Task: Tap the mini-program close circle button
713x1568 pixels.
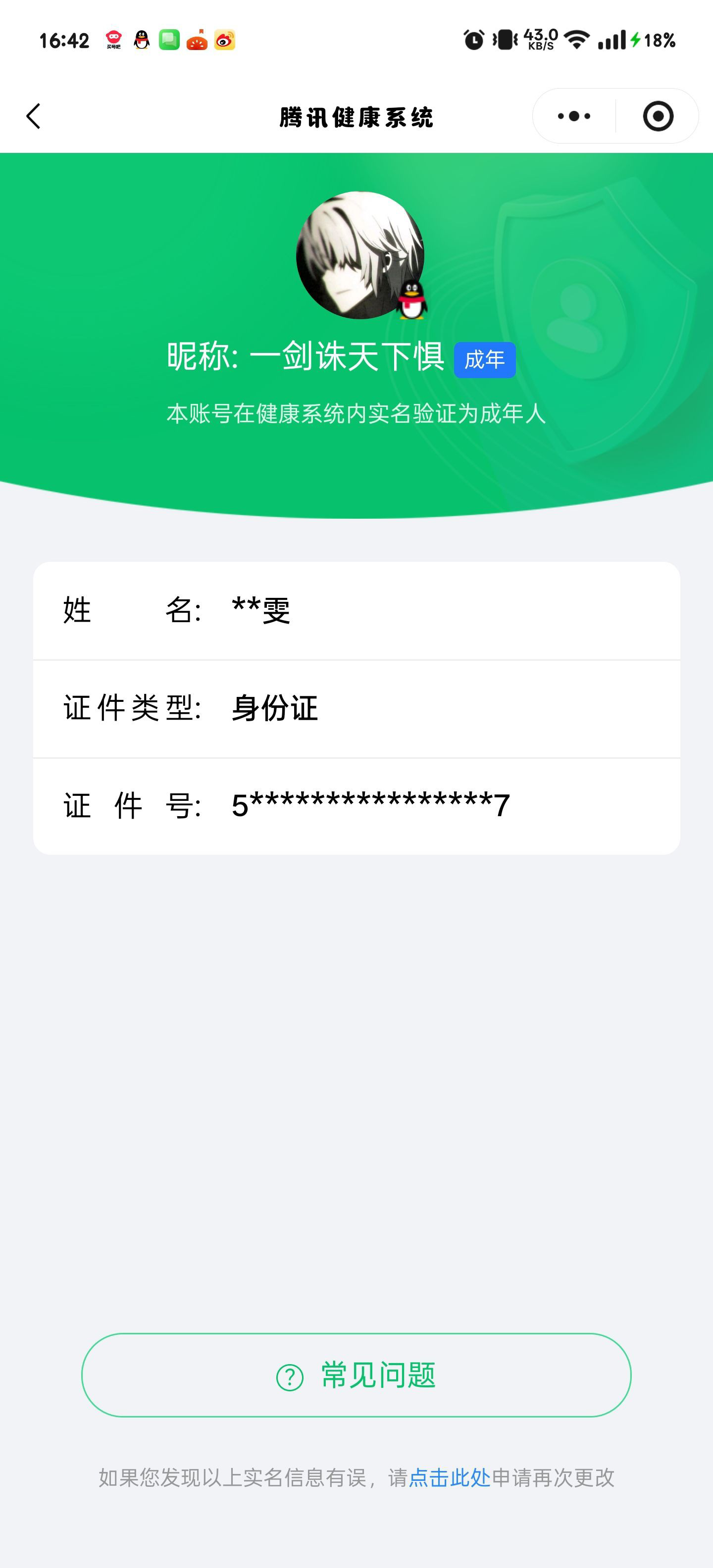Action: [x=658, y=116]
